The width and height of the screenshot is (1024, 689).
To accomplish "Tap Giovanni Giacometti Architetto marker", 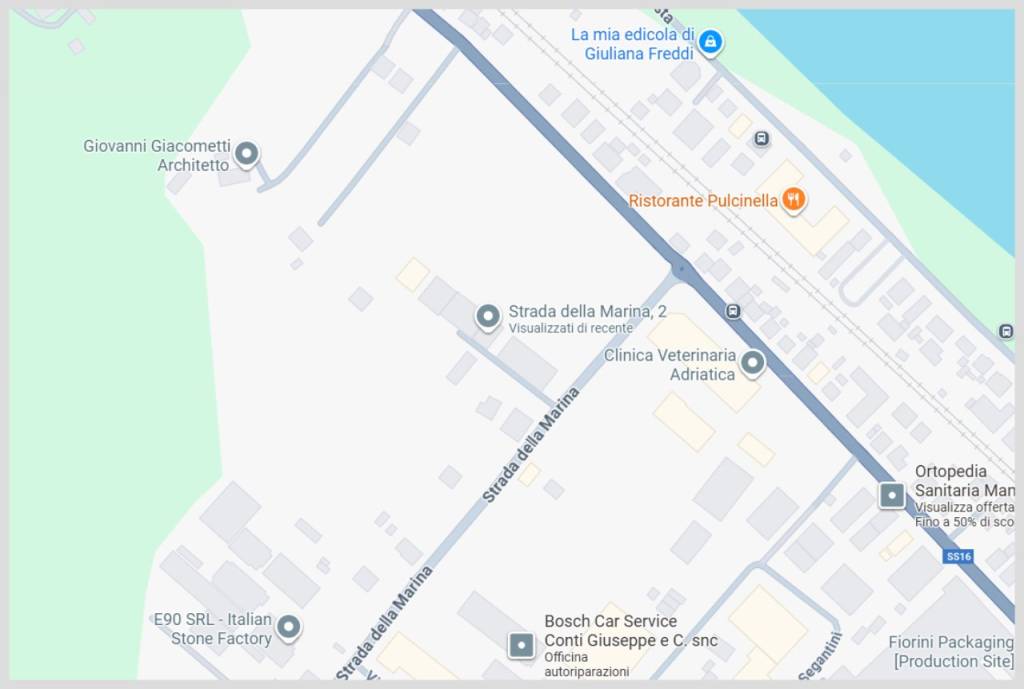I will click(246, 154).
